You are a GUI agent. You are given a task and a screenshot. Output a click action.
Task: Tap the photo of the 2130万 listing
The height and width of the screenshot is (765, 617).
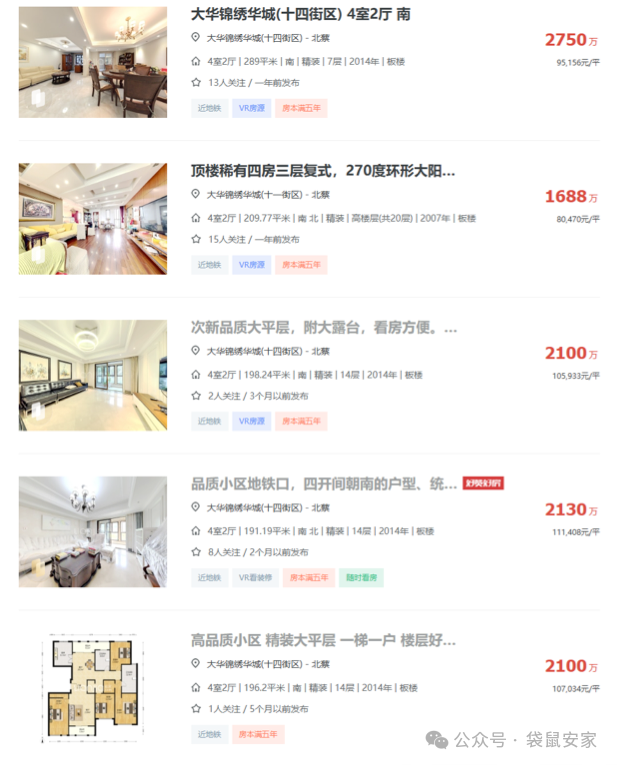[92, 531]
